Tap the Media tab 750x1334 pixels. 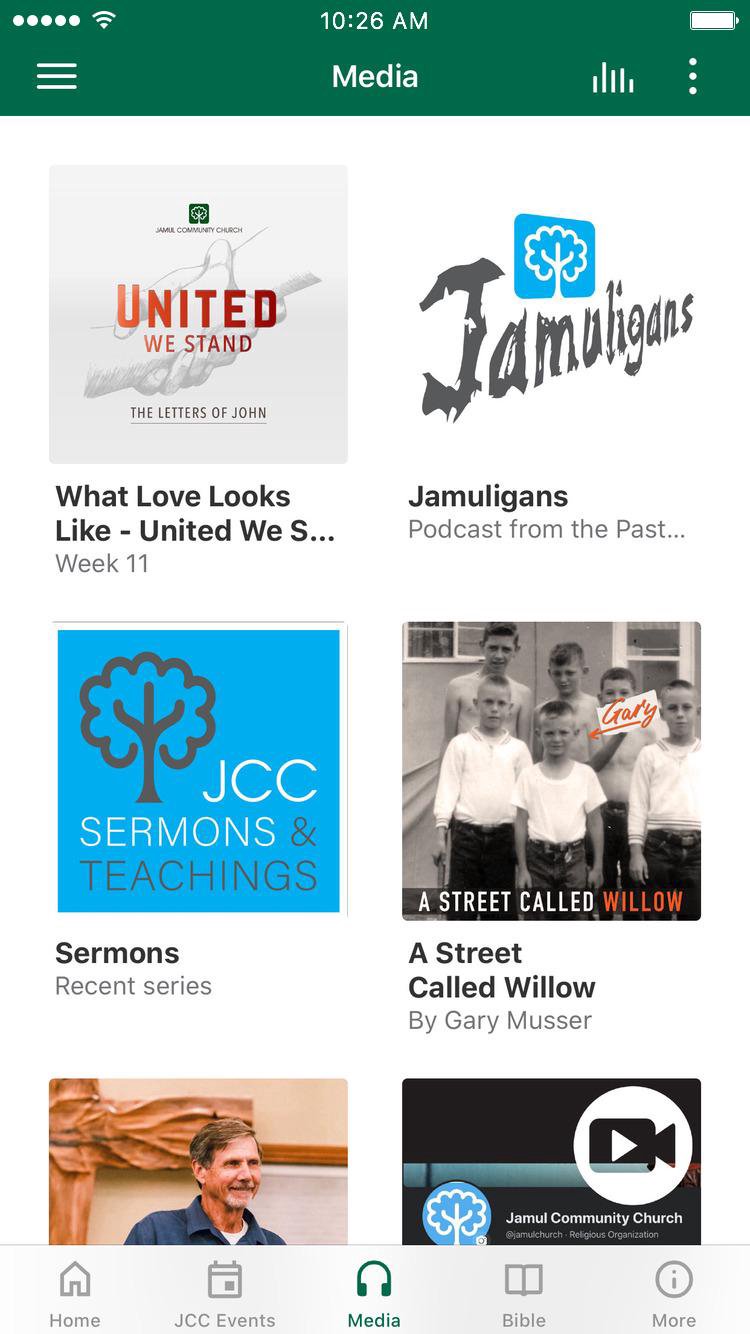[374, 1293]
